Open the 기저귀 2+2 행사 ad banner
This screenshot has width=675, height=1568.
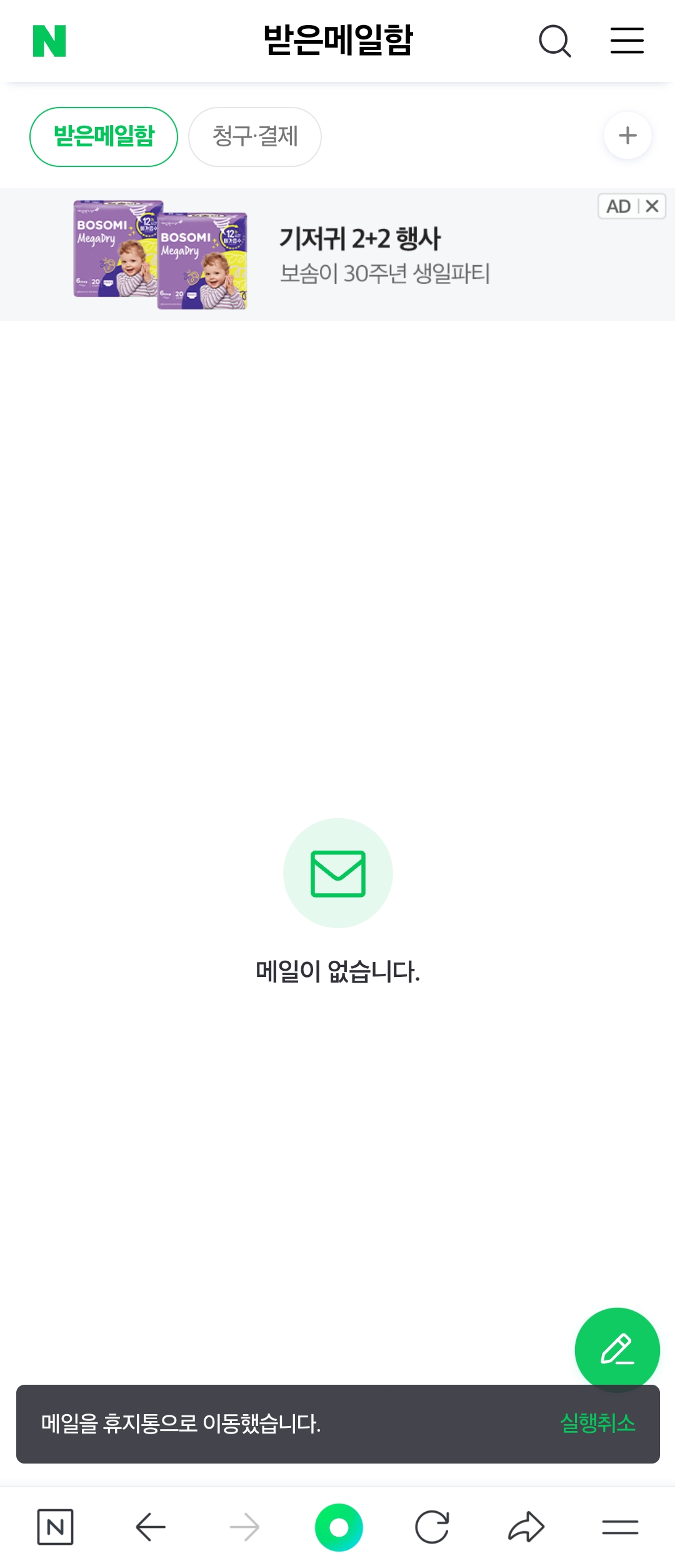coord(359,255)
